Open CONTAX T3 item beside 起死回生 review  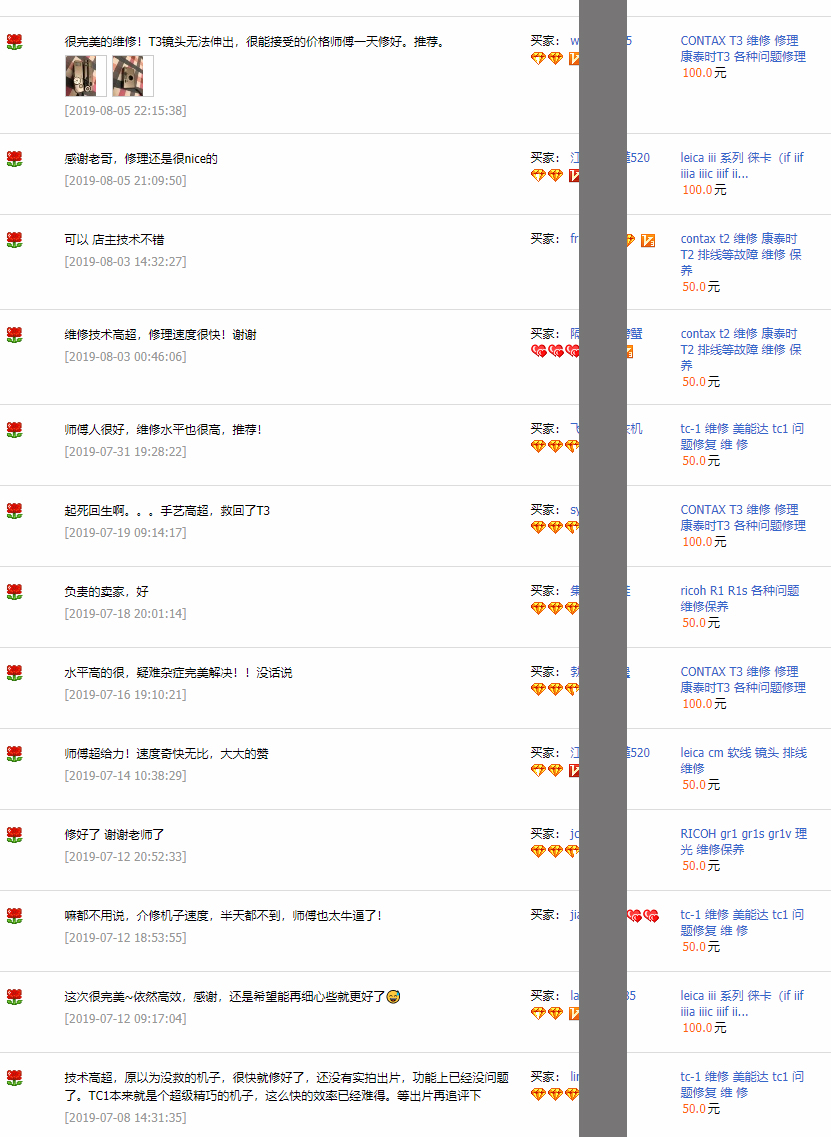click(742, 517)
